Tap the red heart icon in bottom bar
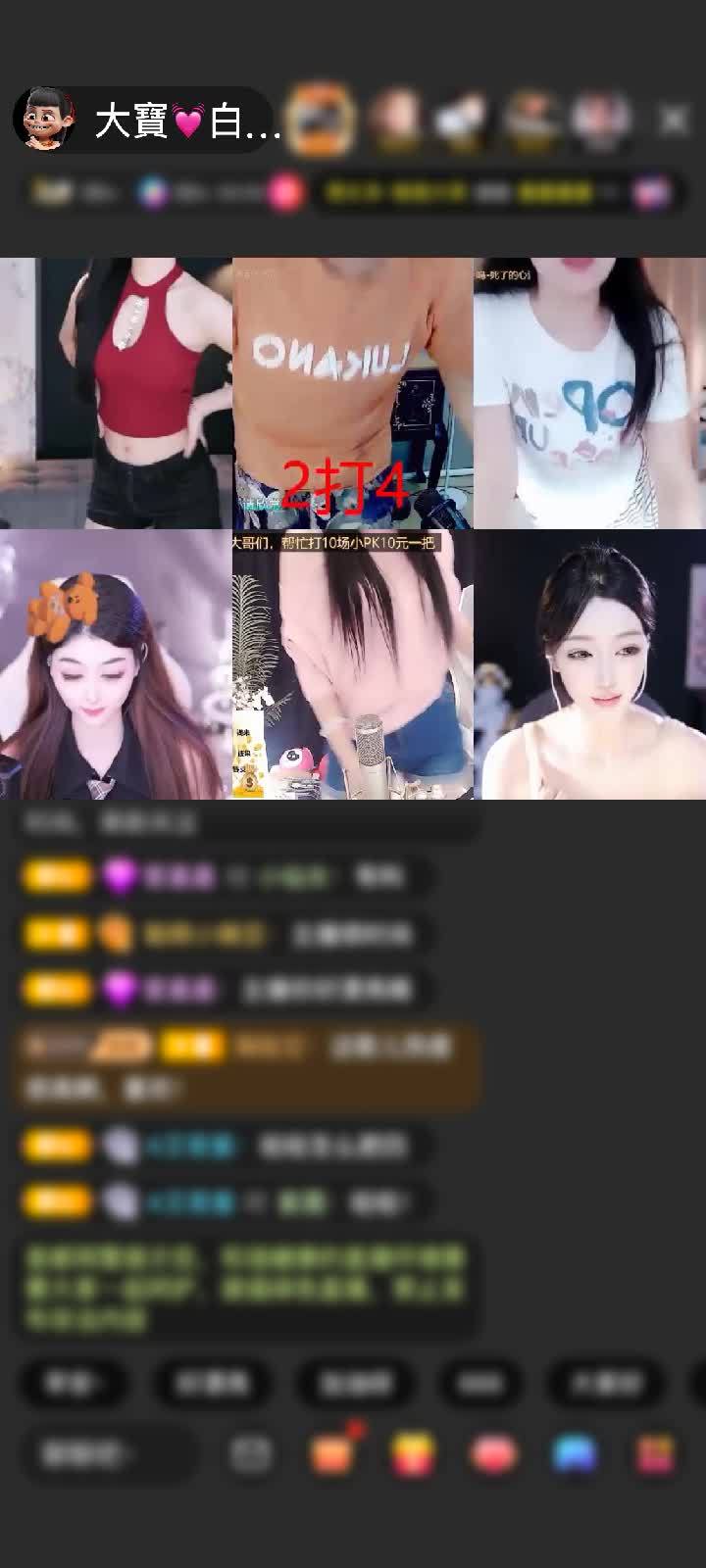Viewport: 706px width, 1568px height. 493,1454
